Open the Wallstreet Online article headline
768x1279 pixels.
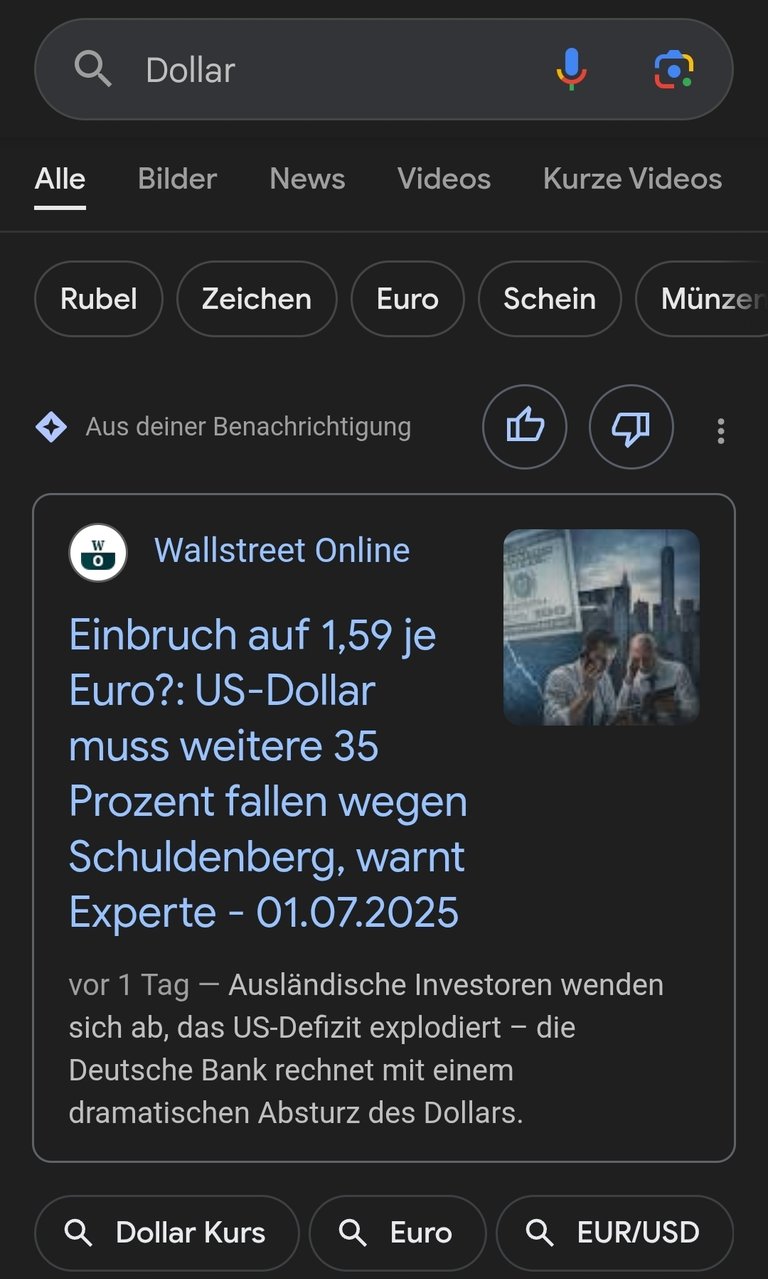[268, 773]
